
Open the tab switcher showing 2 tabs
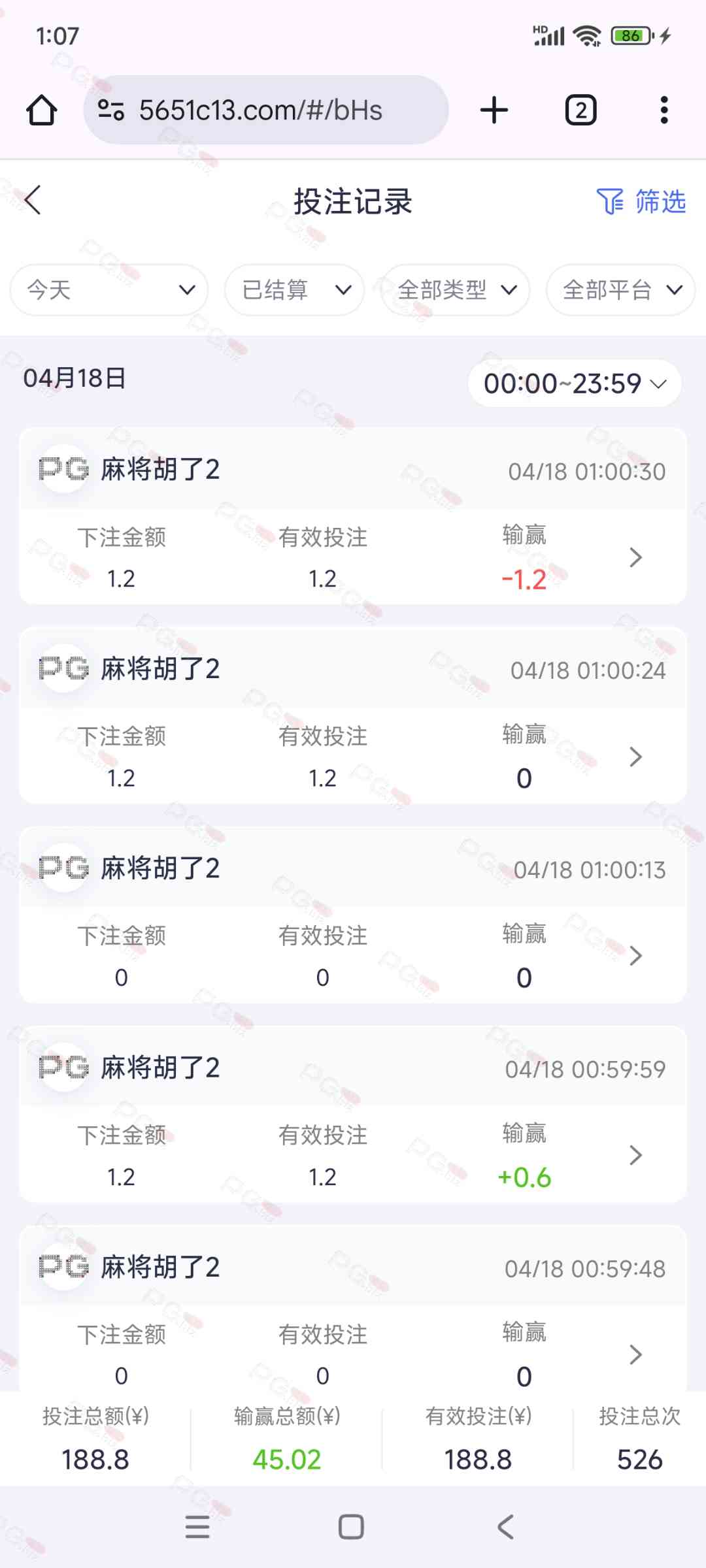tap(580, 110)
